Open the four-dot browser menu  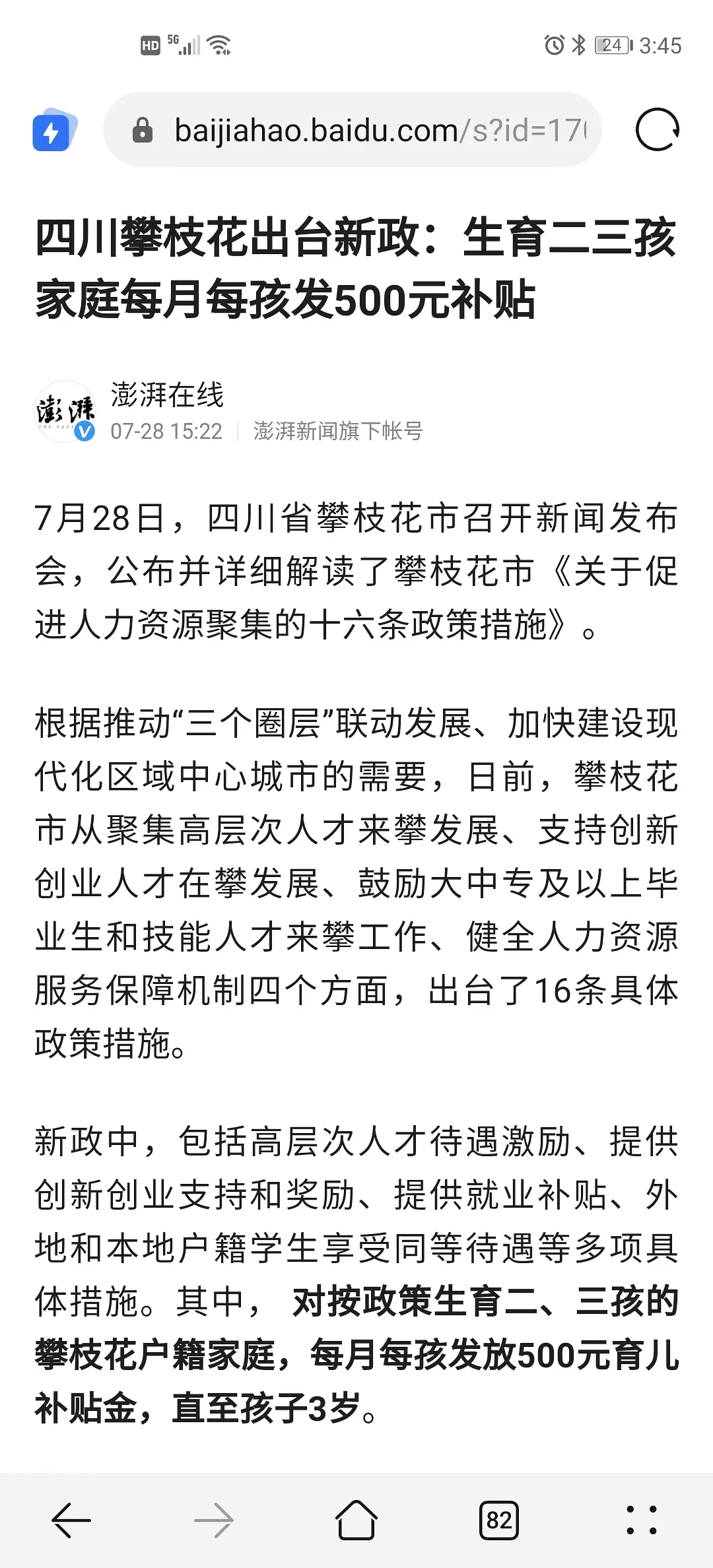coord(641,1520)
